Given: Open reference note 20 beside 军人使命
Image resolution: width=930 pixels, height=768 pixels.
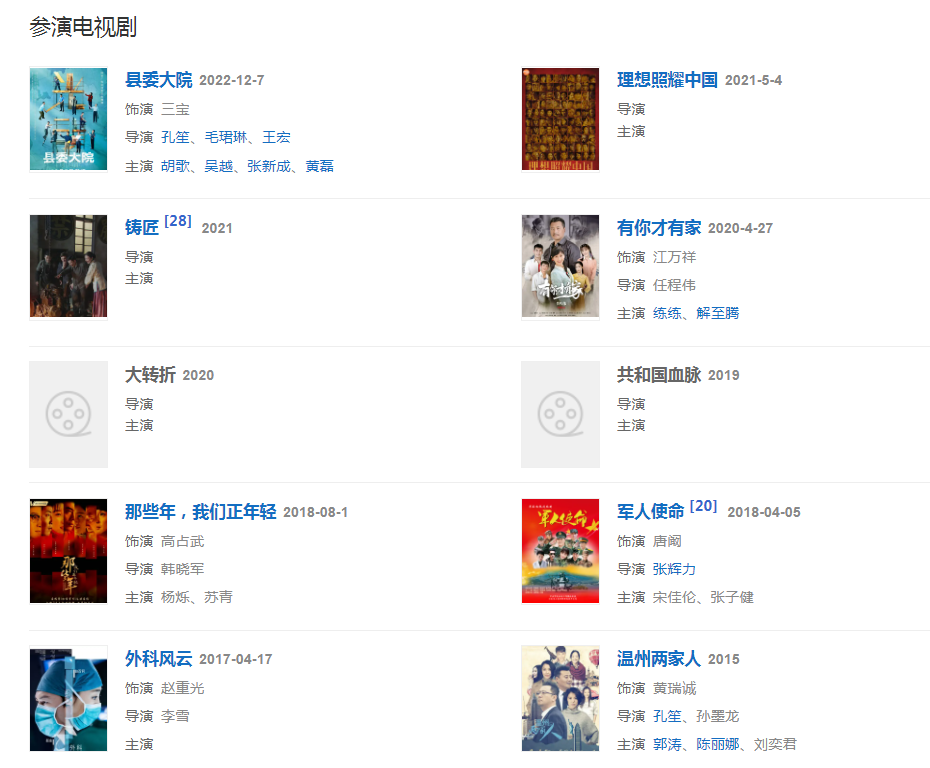Looking at the screenshot, I should tap(704, 506).
